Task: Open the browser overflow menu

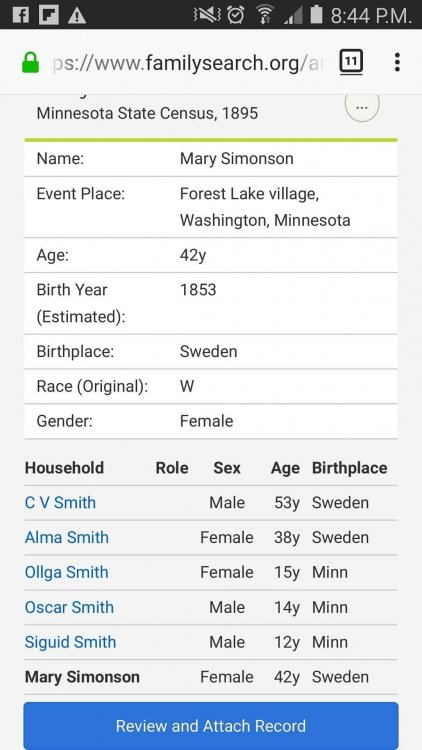Action: tap(397, 62)
